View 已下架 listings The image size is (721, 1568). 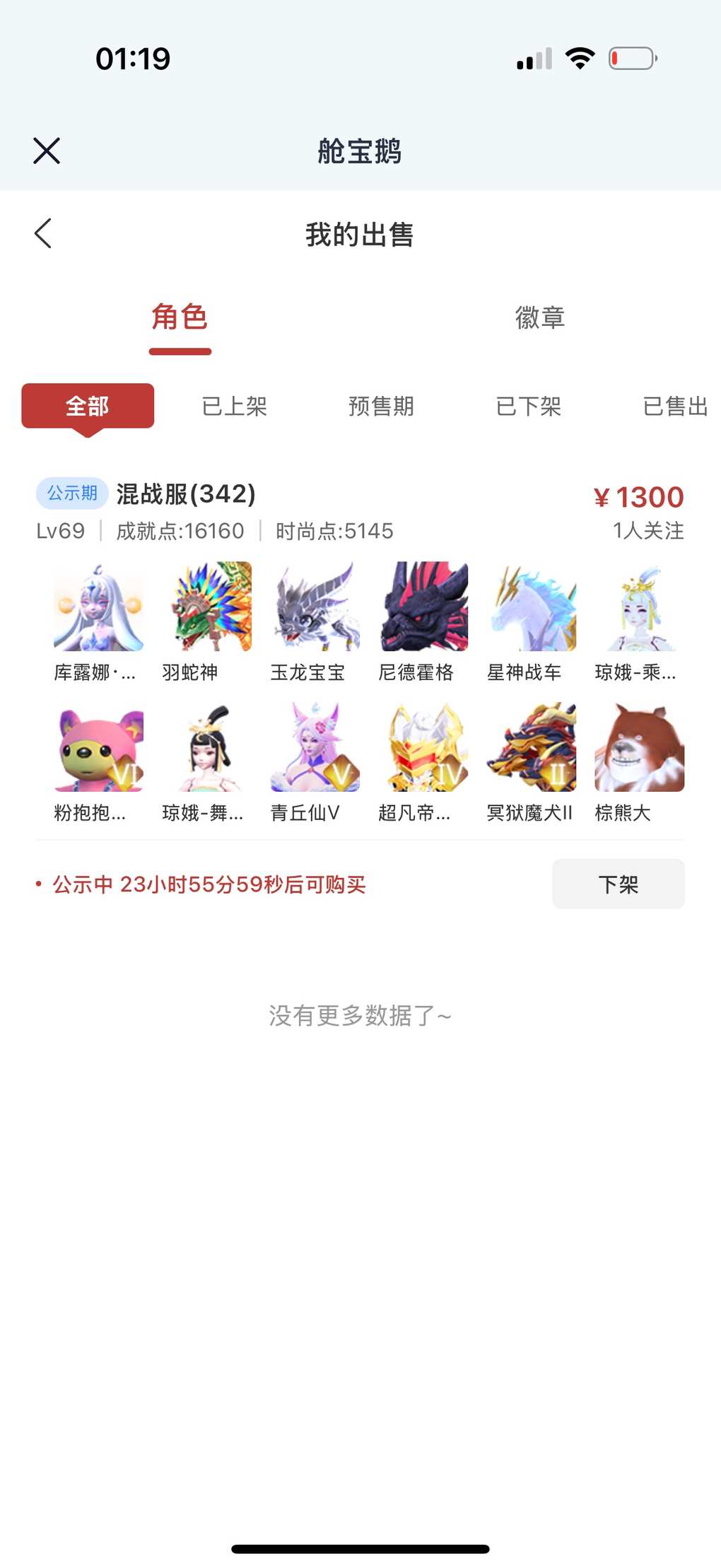pyautogui.click(x=528, y=406)
